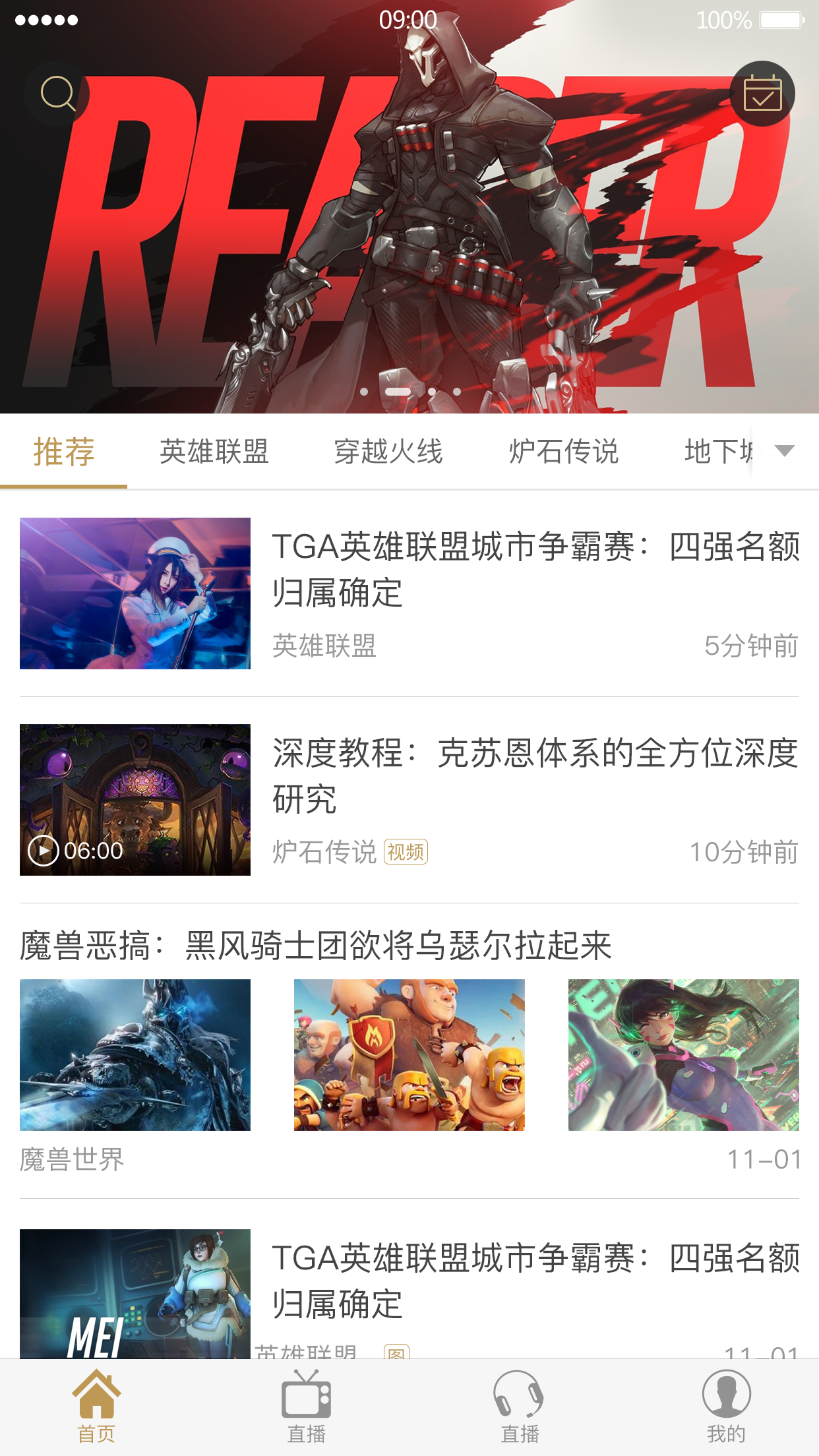
Task: View the Clash of Clans image
Action: point(409,1054)
